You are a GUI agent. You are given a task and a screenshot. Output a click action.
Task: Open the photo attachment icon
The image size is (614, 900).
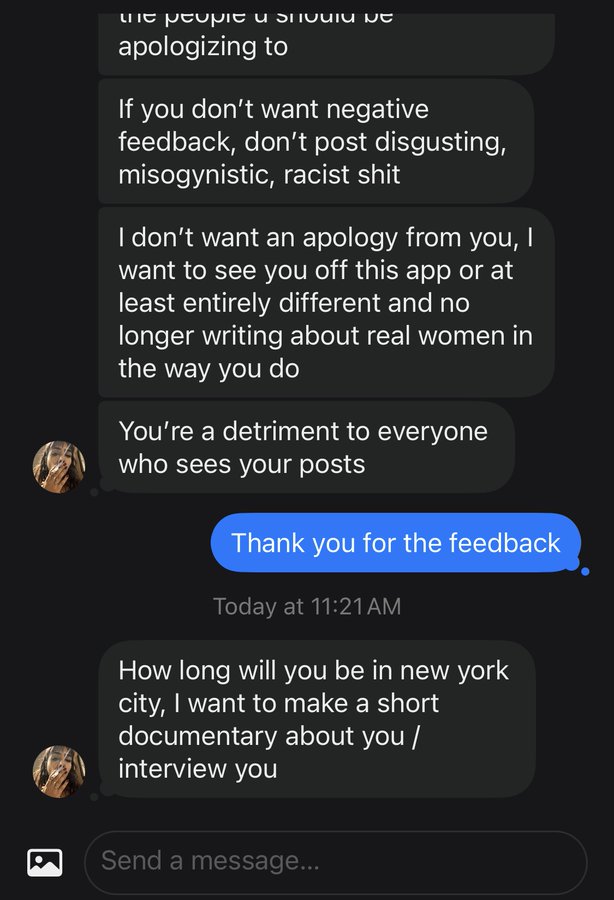44,861
